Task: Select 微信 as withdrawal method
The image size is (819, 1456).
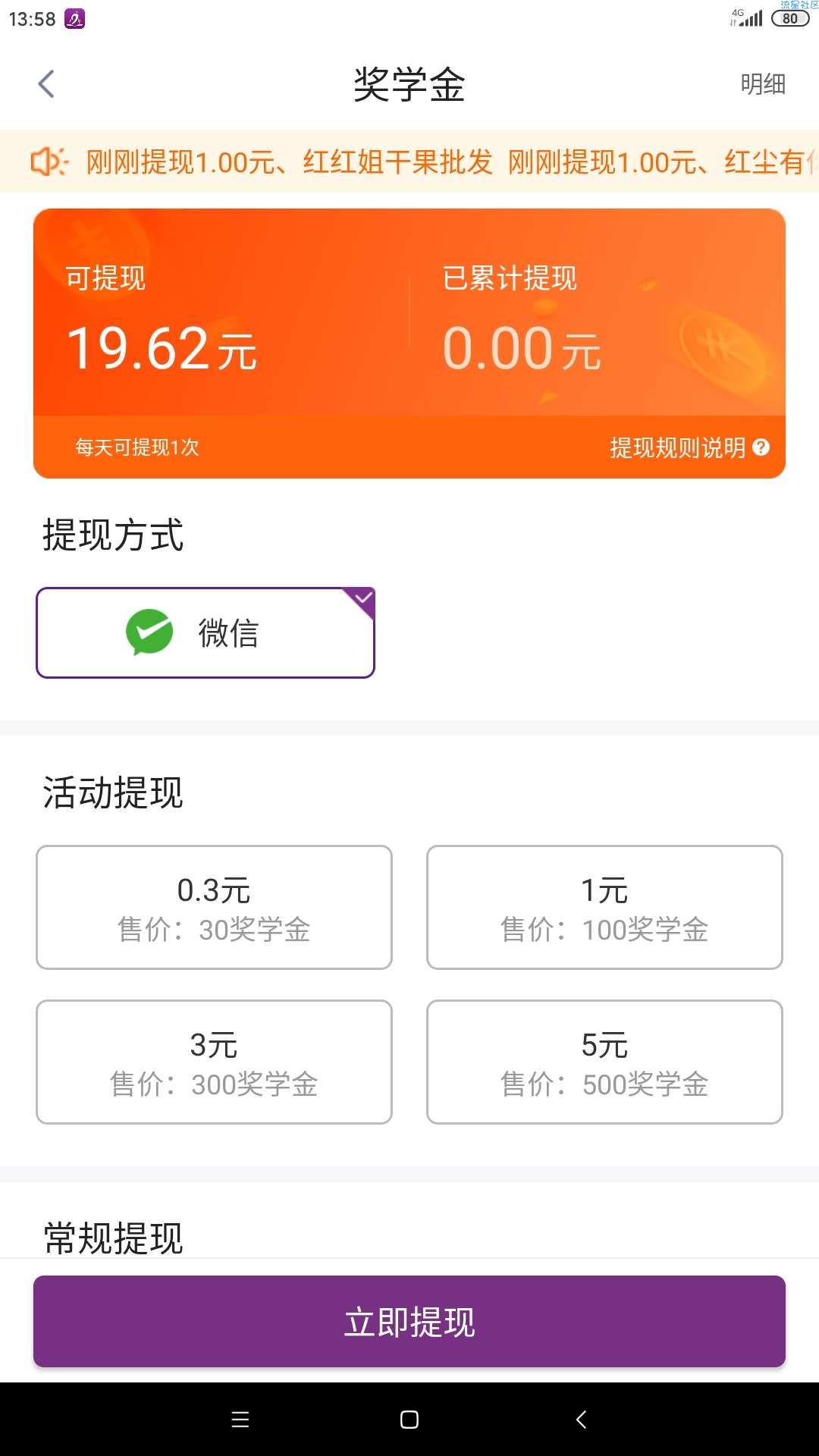Action: pos(206,632)
